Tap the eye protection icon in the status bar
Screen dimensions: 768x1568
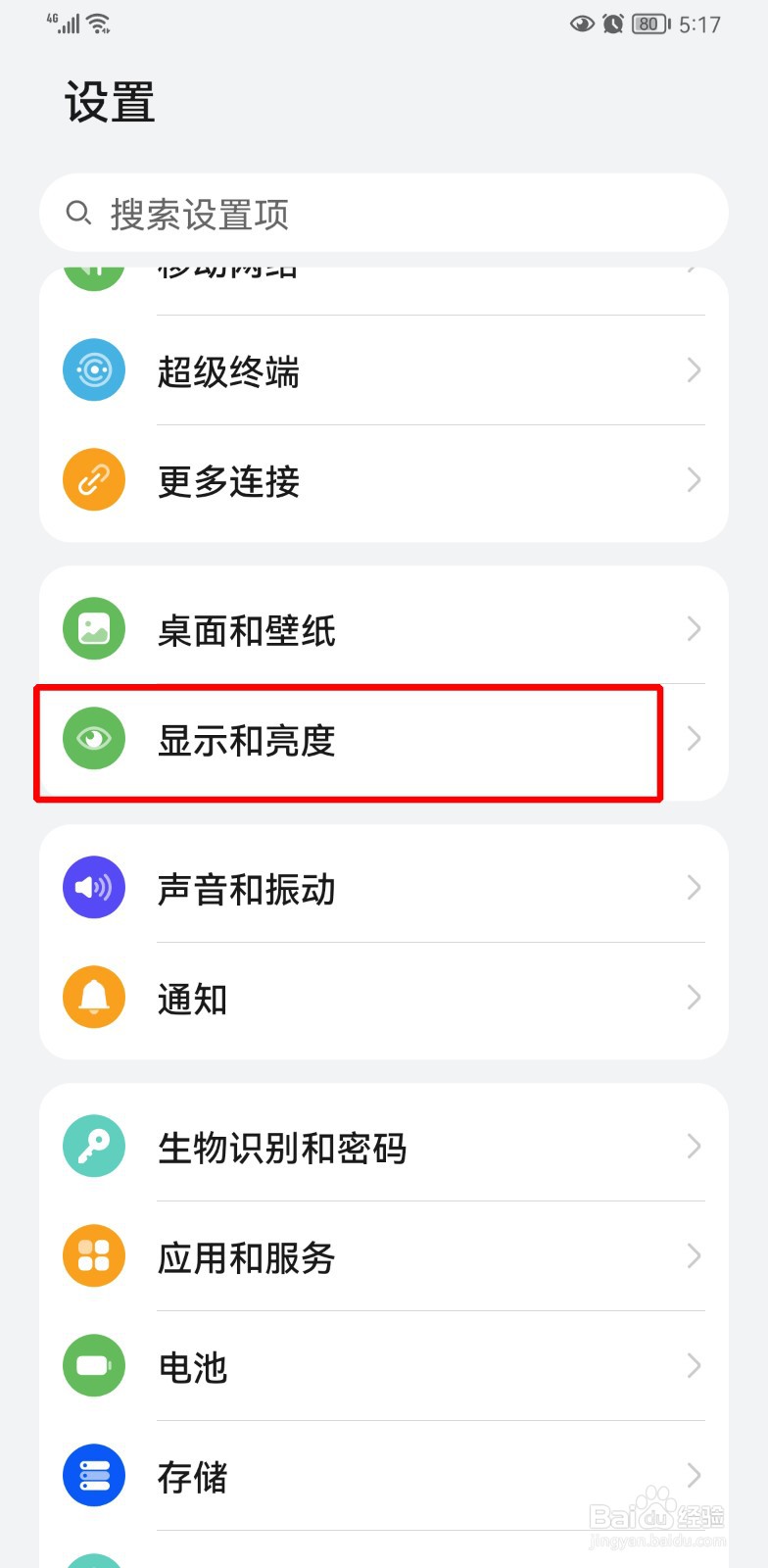click(582, 24)
